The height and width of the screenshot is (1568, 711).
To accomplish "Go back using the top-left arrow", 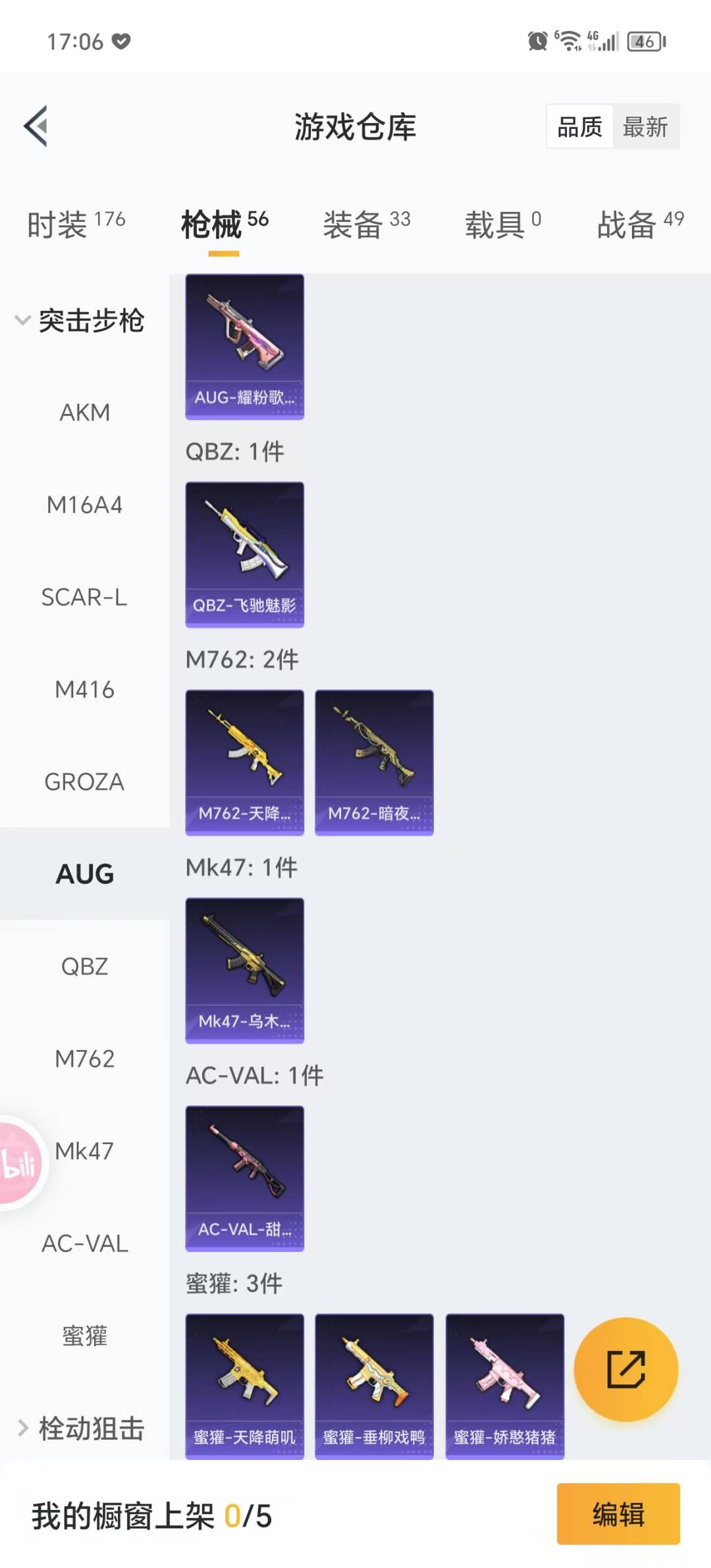I will click(x=36, y=126).
